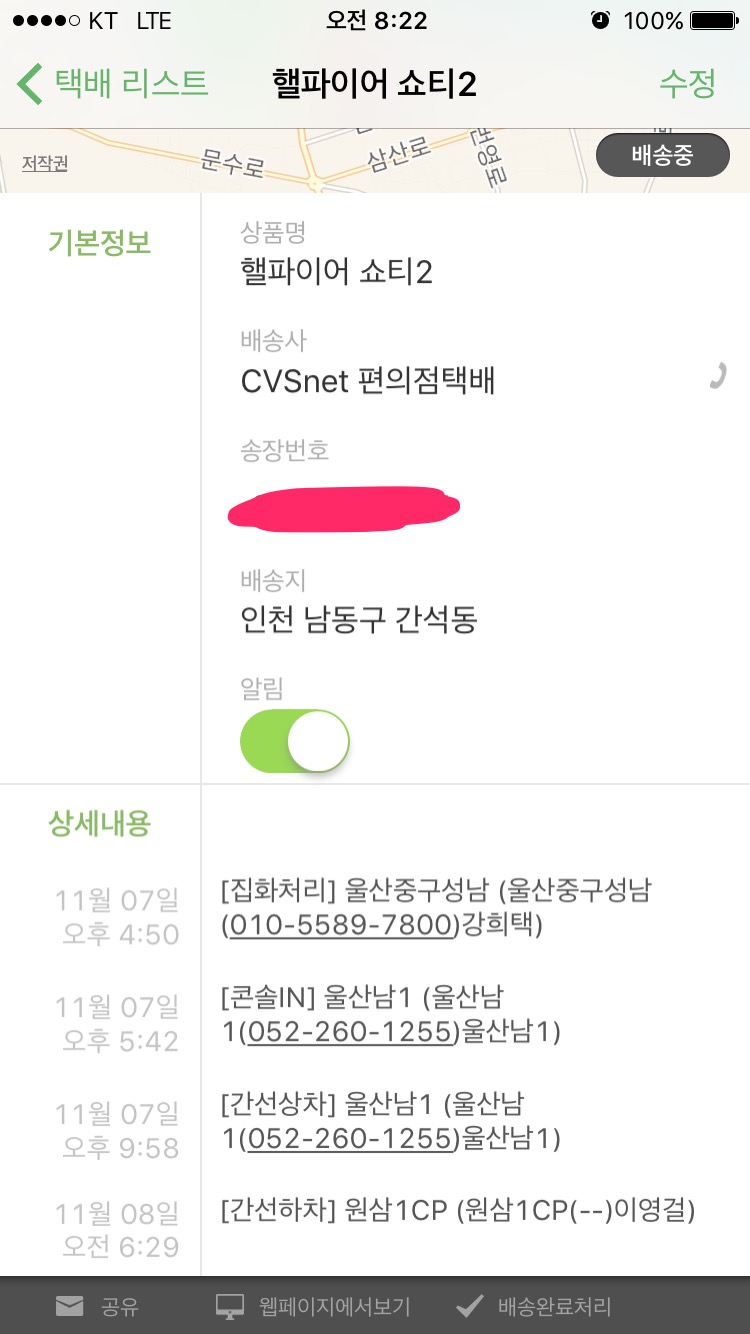The image size is (750, 1334).
Task: Go back to 택배 리스트
Action: click(x=112, y=84)
